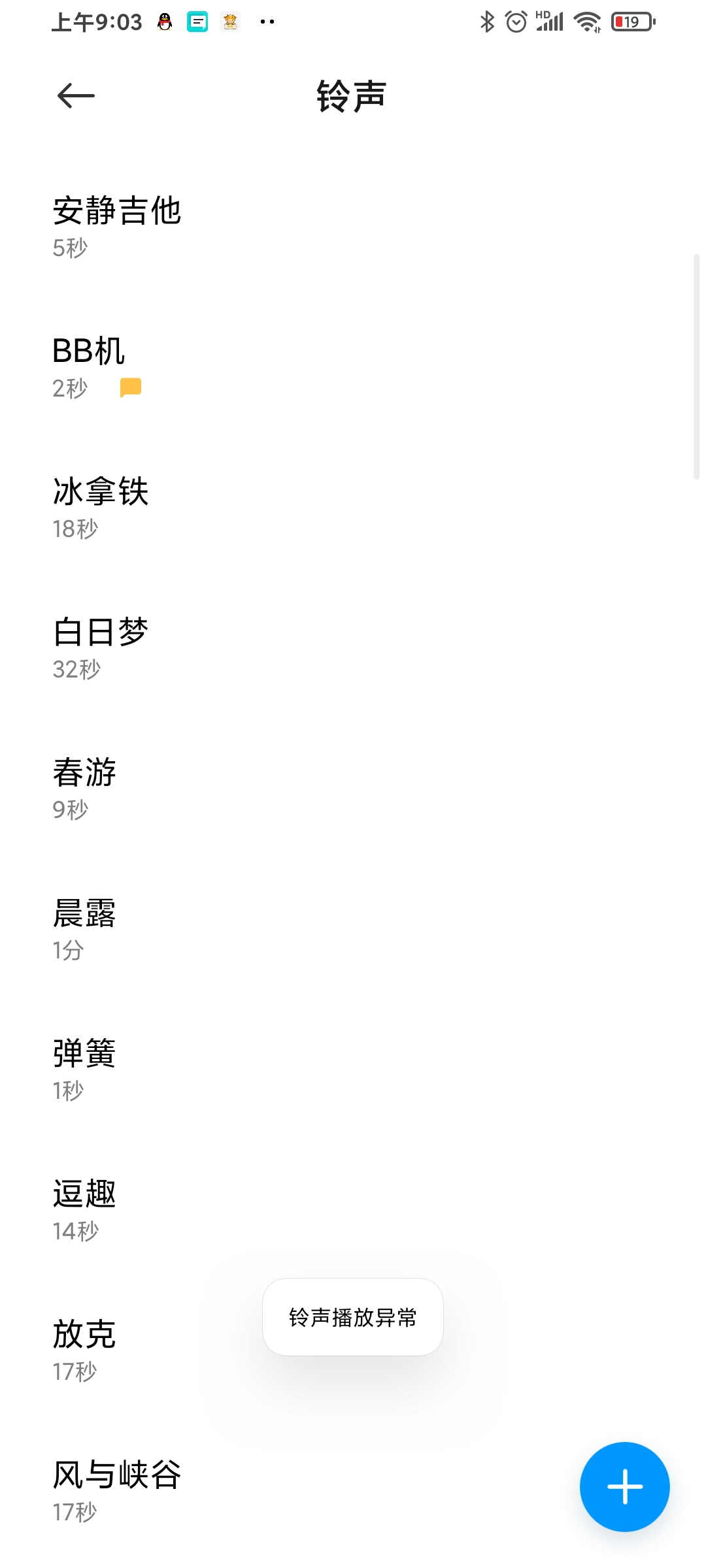The height and width of the screenshot is (1568, 706).
Task: Go back from the 铃声 page
Action: coord(76,96)
